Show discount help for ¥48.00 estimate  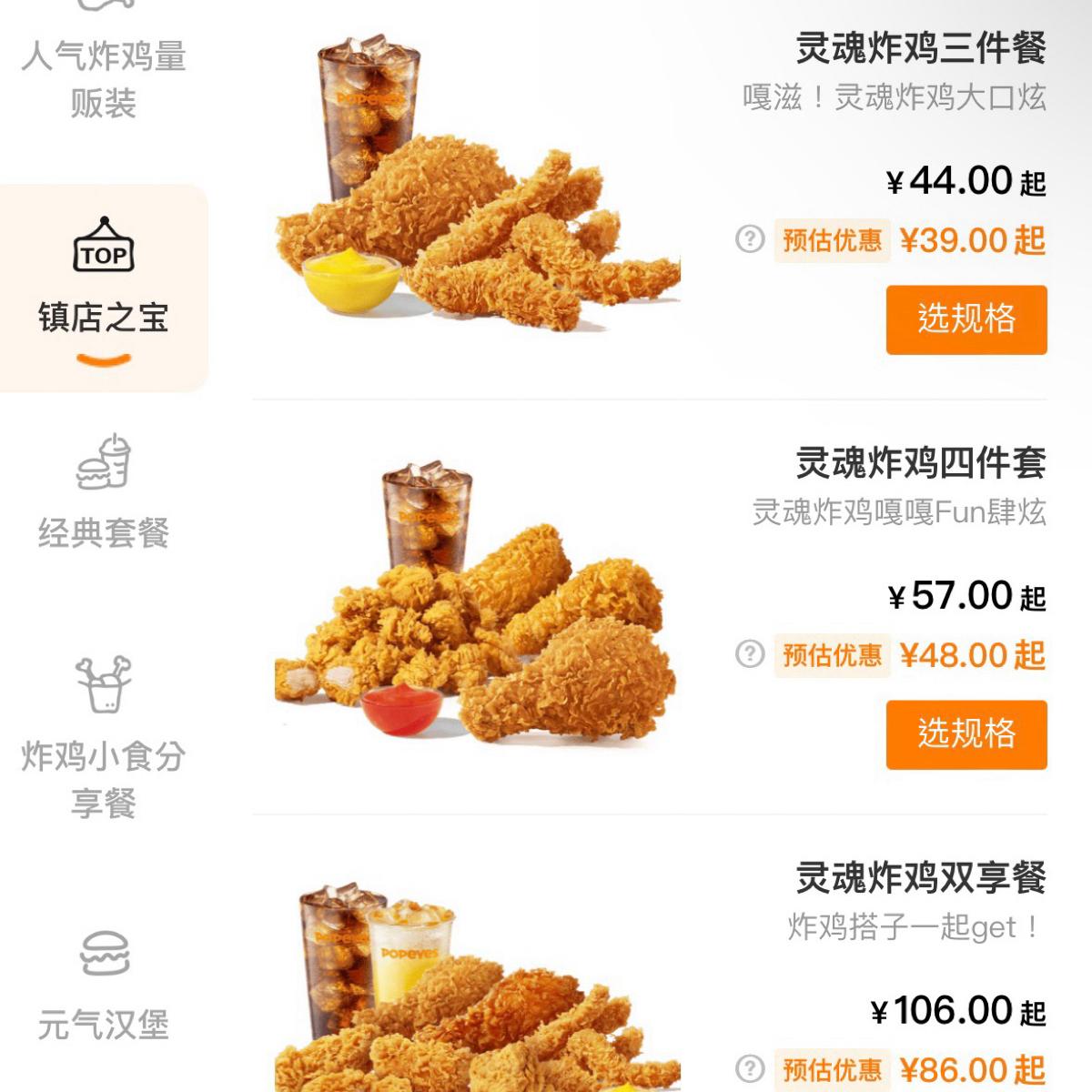[x=750, y=653]
